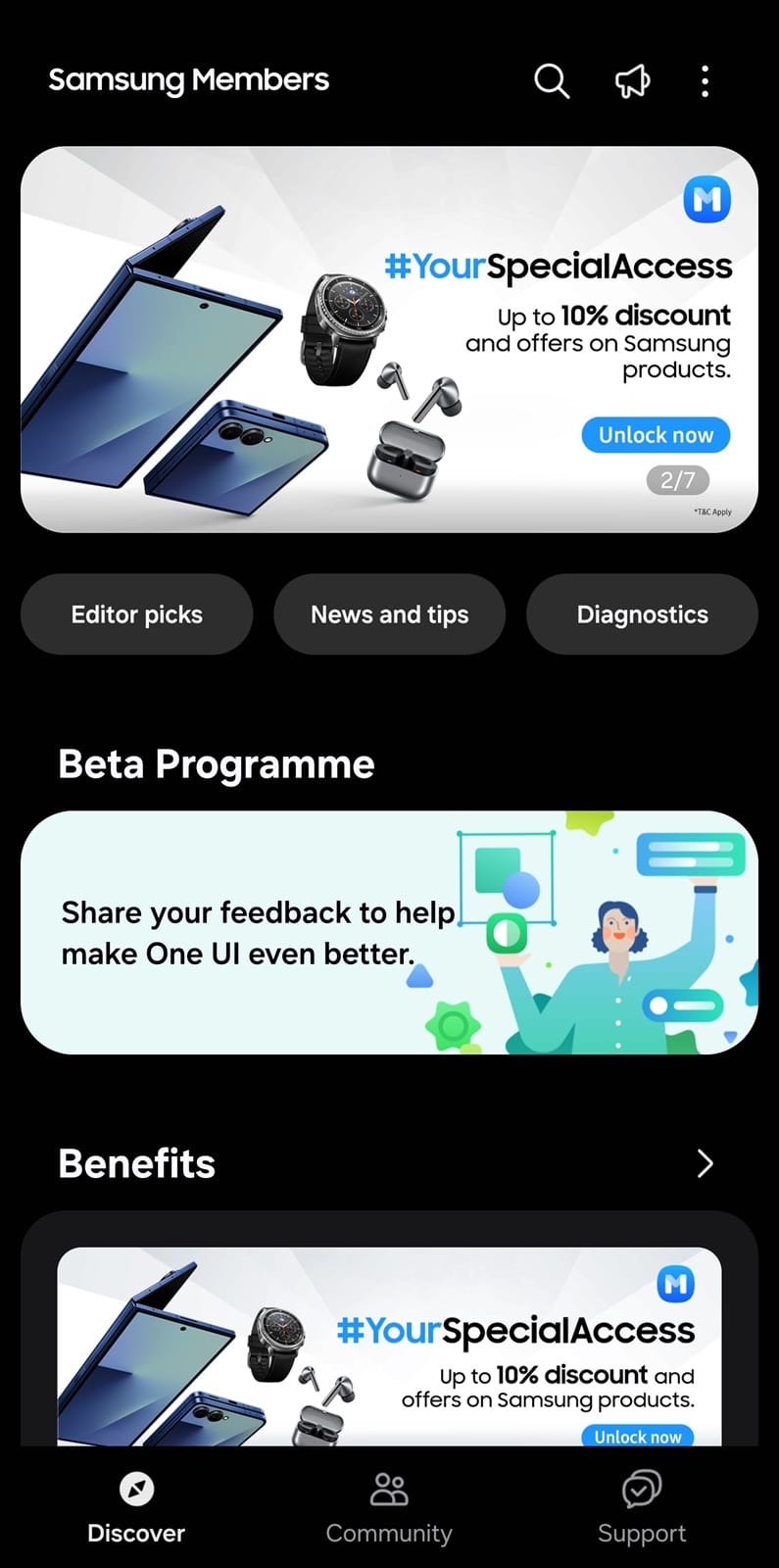Open search in Samsung Members
Screen dimensions: 779x1568
click(x=551, y=81)
